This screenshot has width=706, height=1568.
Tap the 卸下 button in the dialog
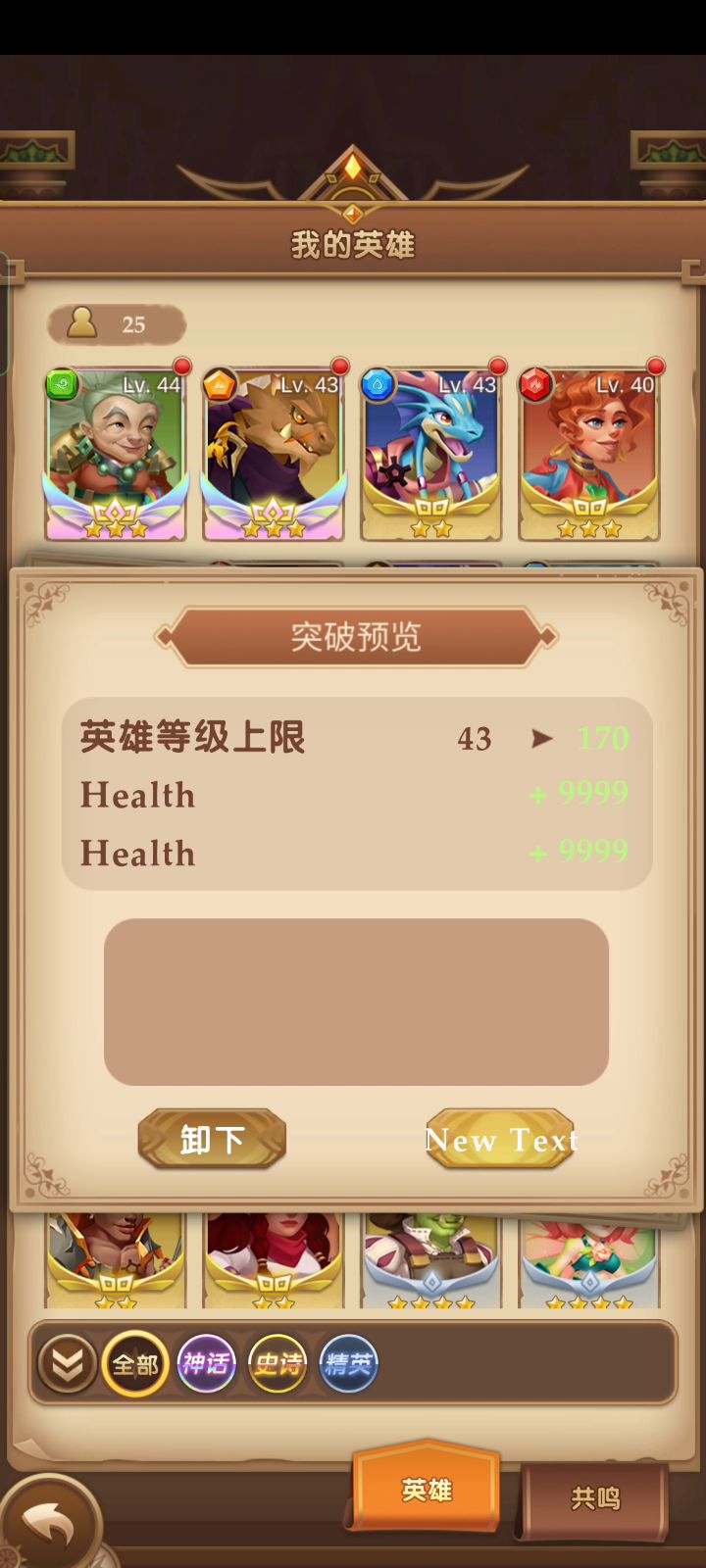(x=212, y=1139)
